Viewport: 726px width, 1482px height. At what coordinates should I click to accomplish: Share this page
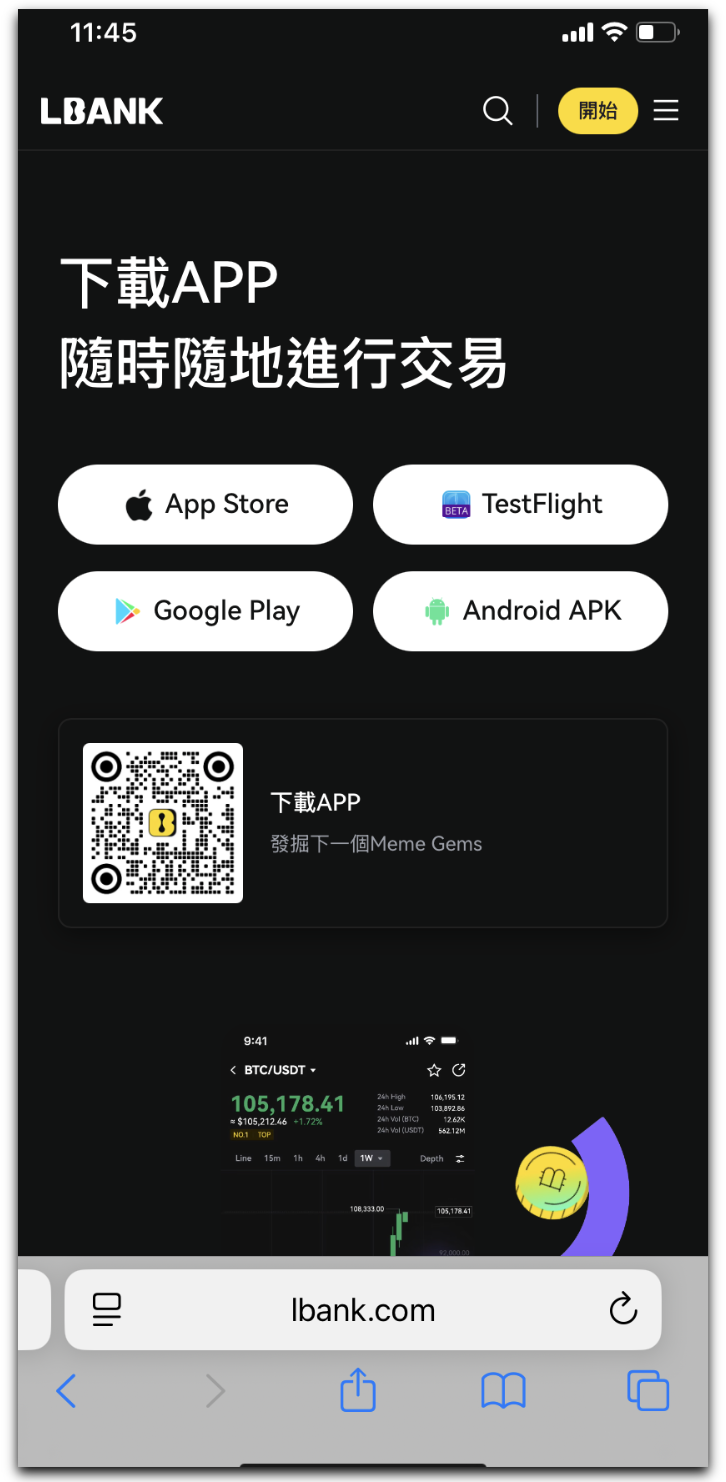click(x=358, y=1390)
